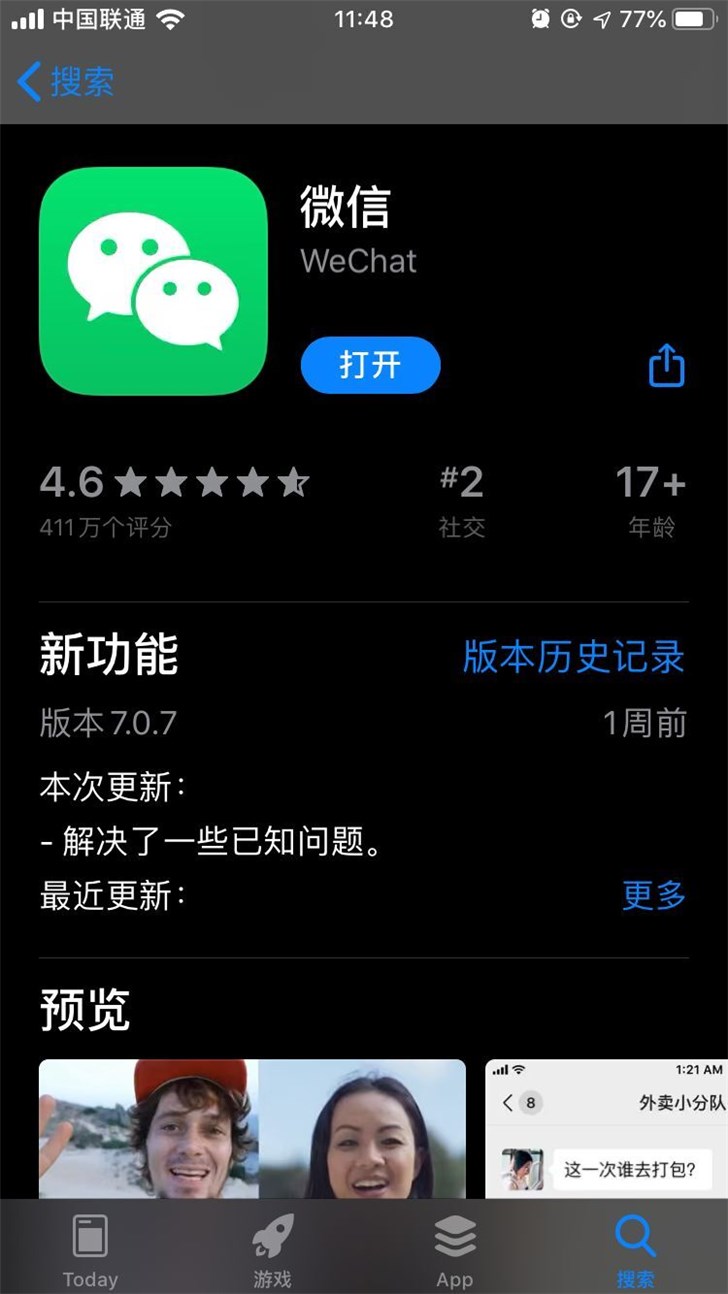The image size is (728, 1294).
Task: Open 版本历史记录 to view version history
Action: click(x=574, y=658)
